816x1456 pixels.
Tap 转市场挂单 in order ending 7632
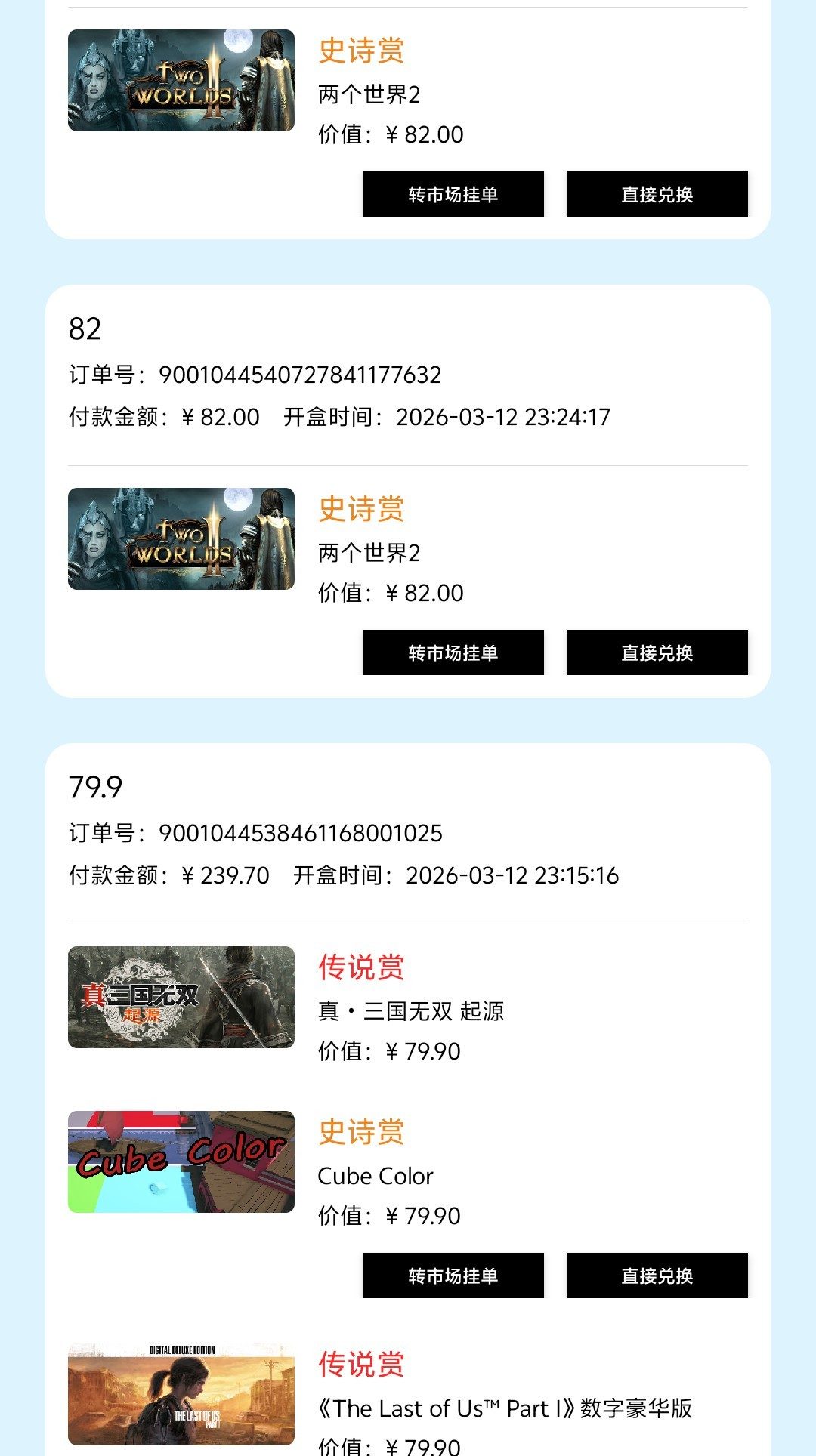coord(453,652)
